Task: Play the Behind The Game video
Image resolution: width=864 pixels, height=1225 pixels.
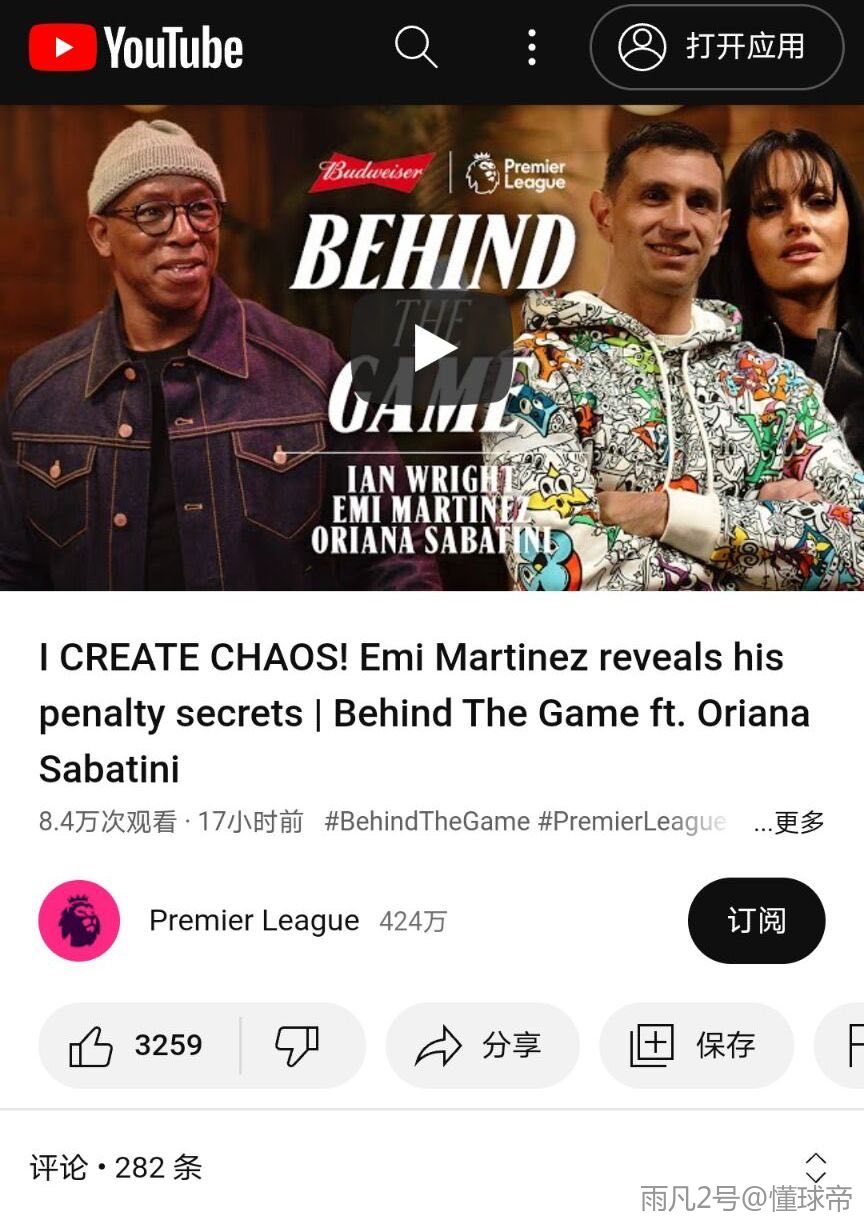Action: [432, 348]
